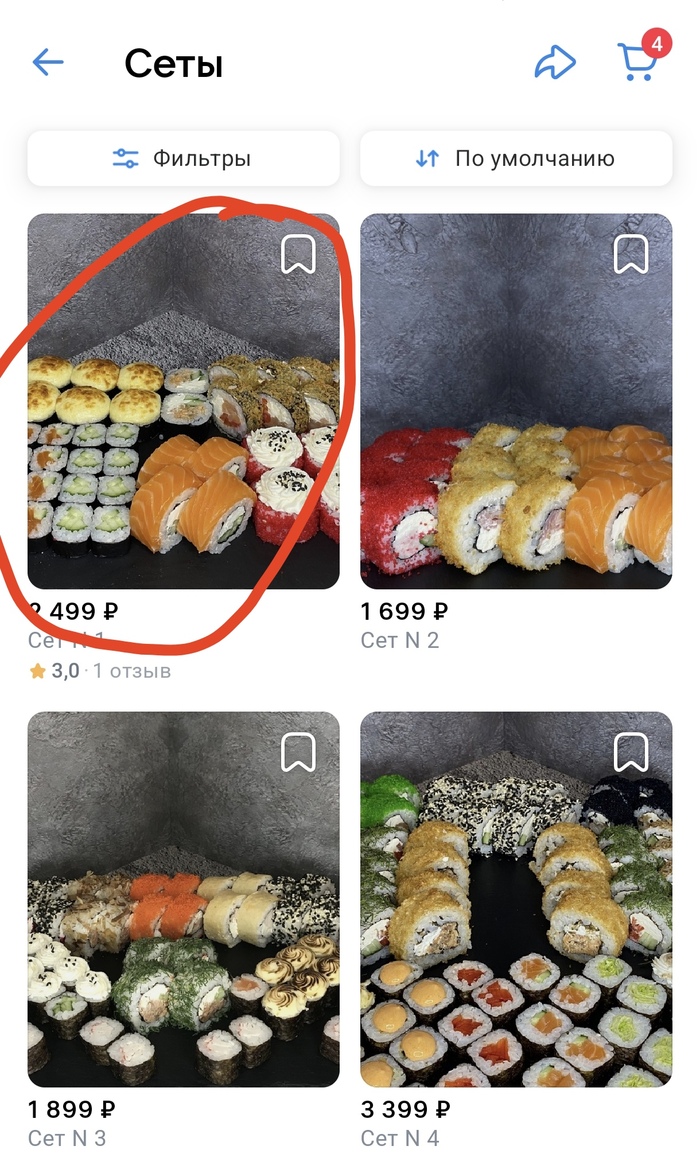Change sorting from По умолчанию
This screenshot has width=700, height=1154.
pos(516,158)
